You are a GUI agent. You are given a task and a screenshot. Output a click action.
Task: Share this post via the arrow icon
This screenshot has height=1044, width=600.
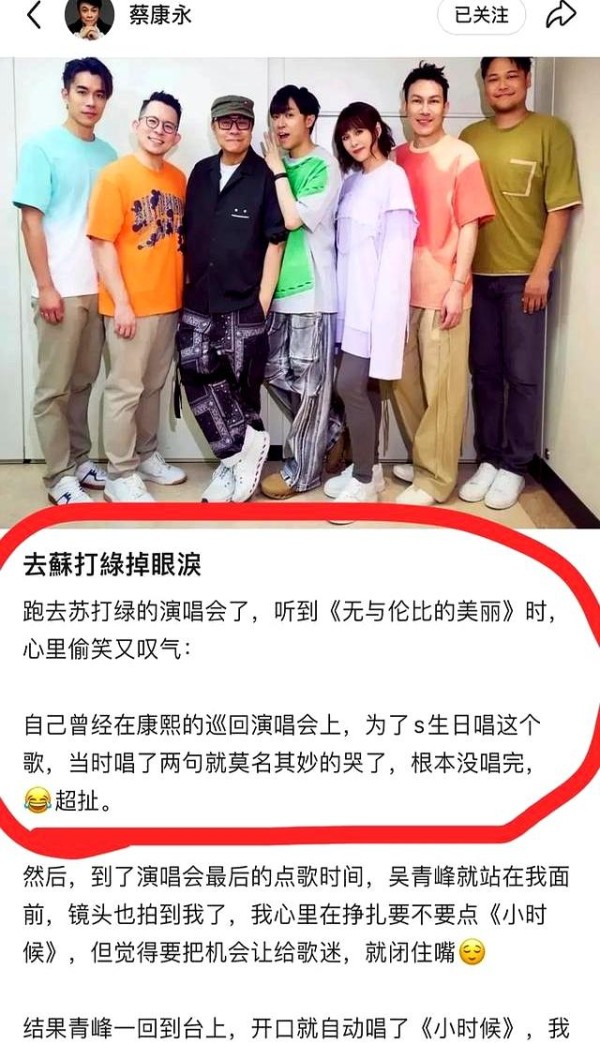click(x=561, y=16)
